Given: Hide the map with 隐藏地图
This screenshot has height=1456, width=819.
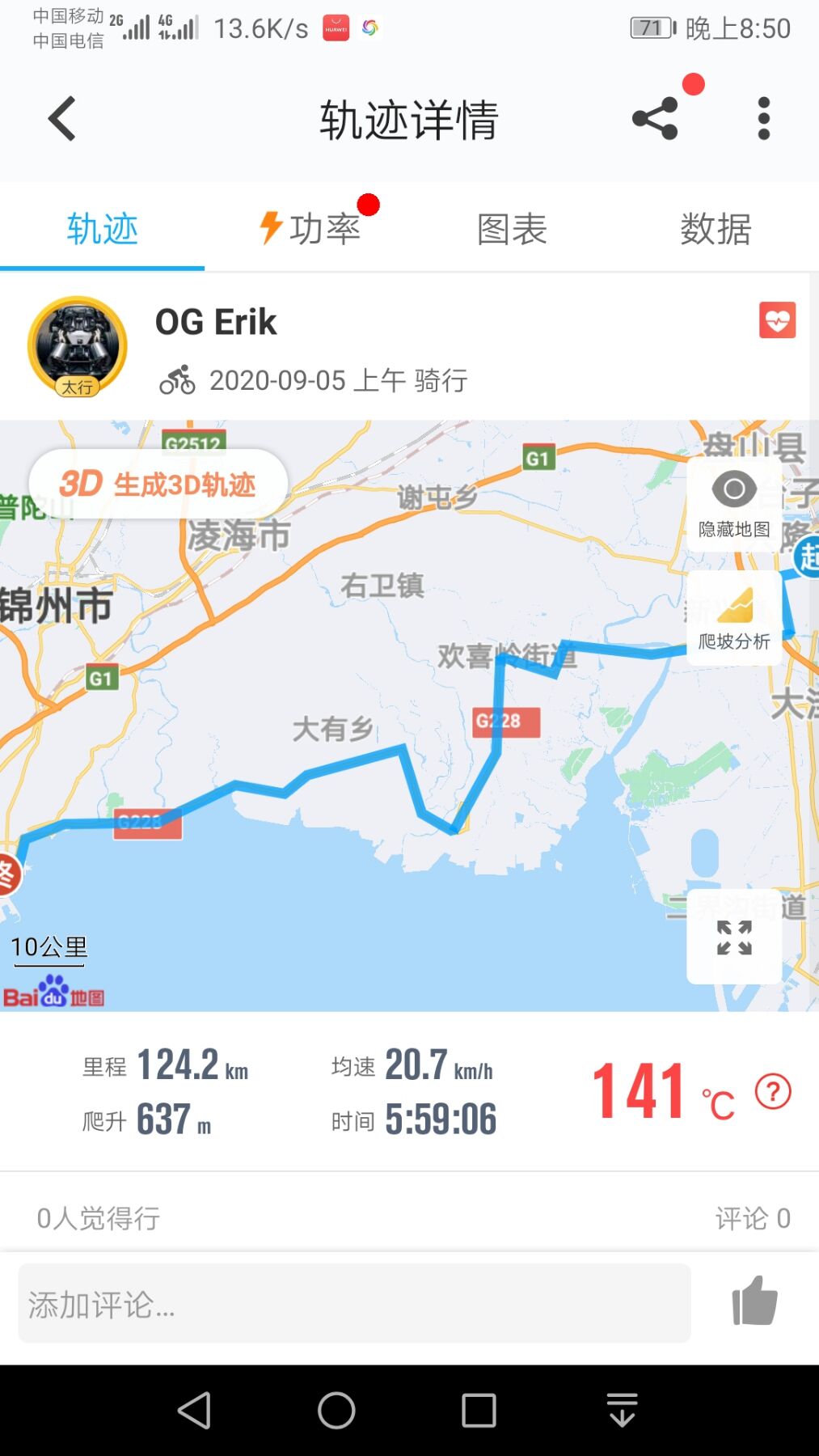Looking at the screenshot, I should tap(734, 505).
